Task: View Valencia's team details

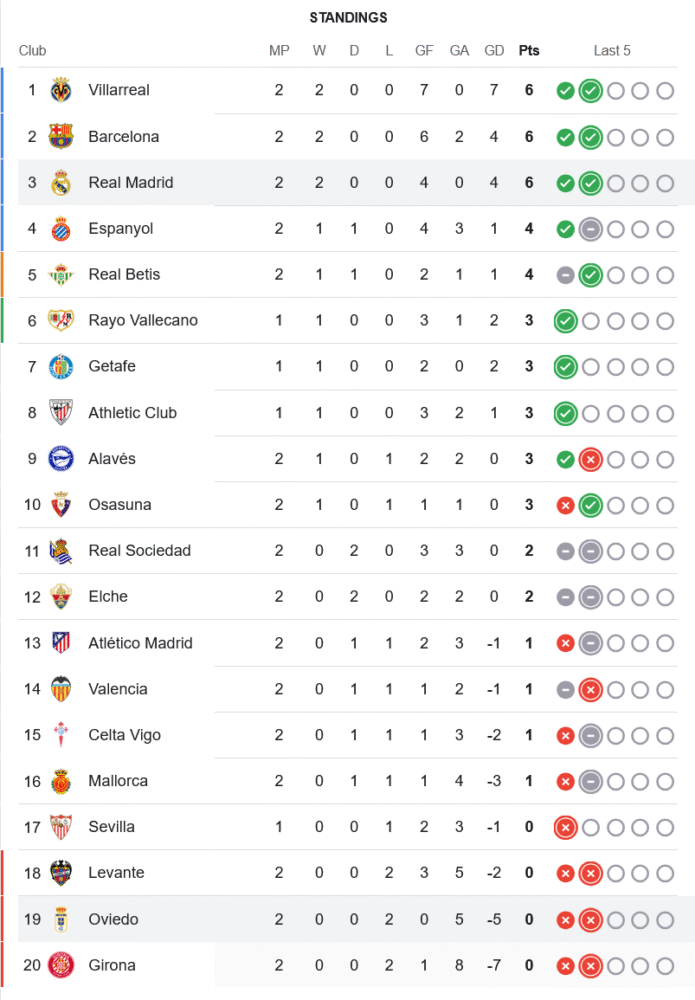Action: [x=117, y=688]
